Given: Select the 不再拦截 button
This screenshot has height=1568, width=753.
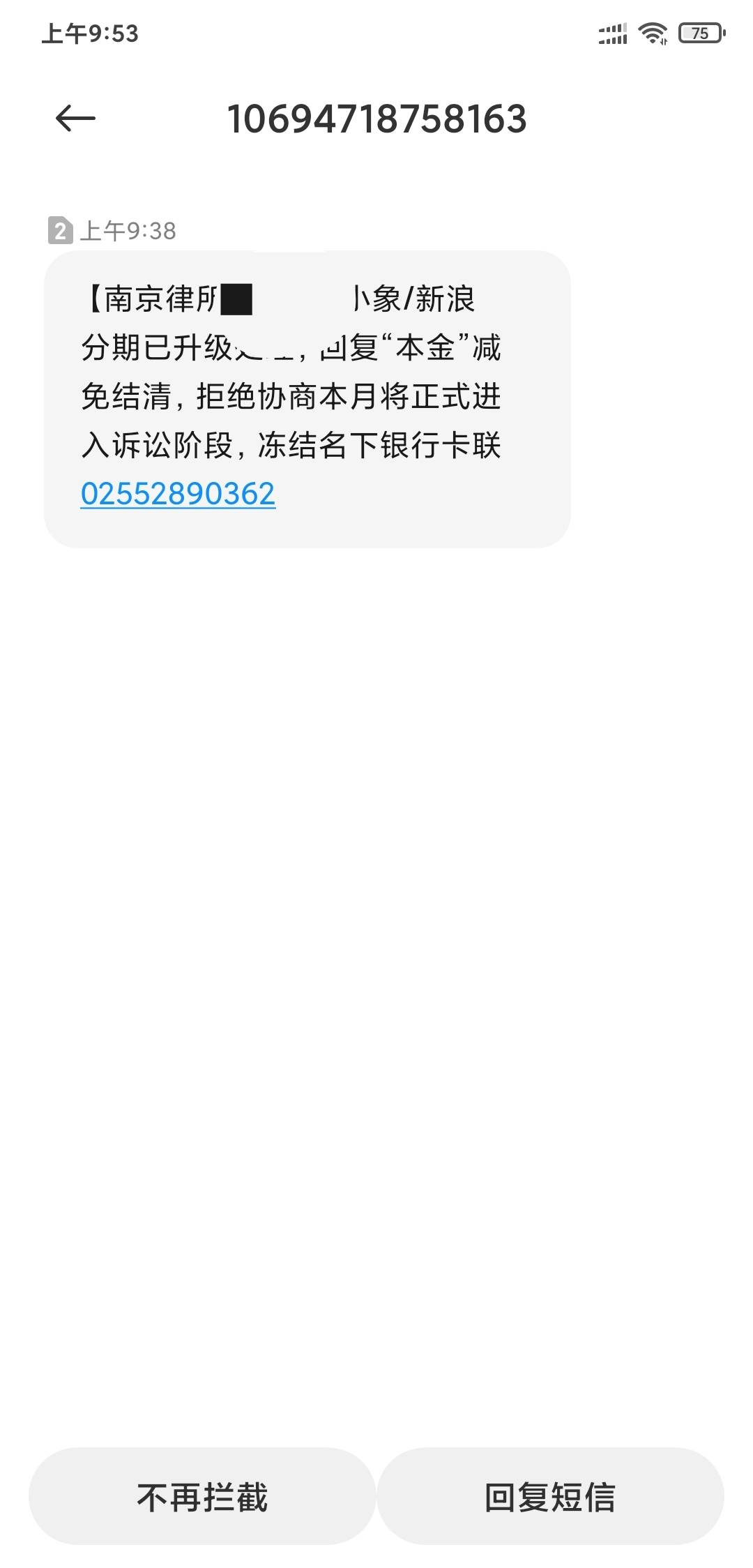Looking at the screenshot, I should tap(202, 1497).
